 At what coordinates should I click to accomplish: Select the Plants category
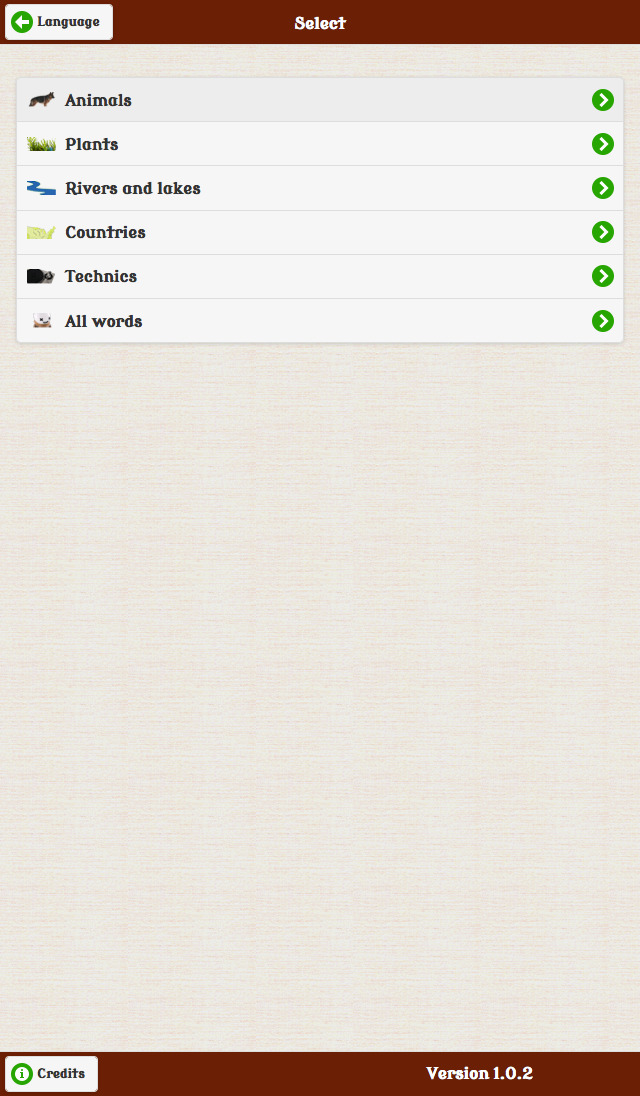[320, 144]
